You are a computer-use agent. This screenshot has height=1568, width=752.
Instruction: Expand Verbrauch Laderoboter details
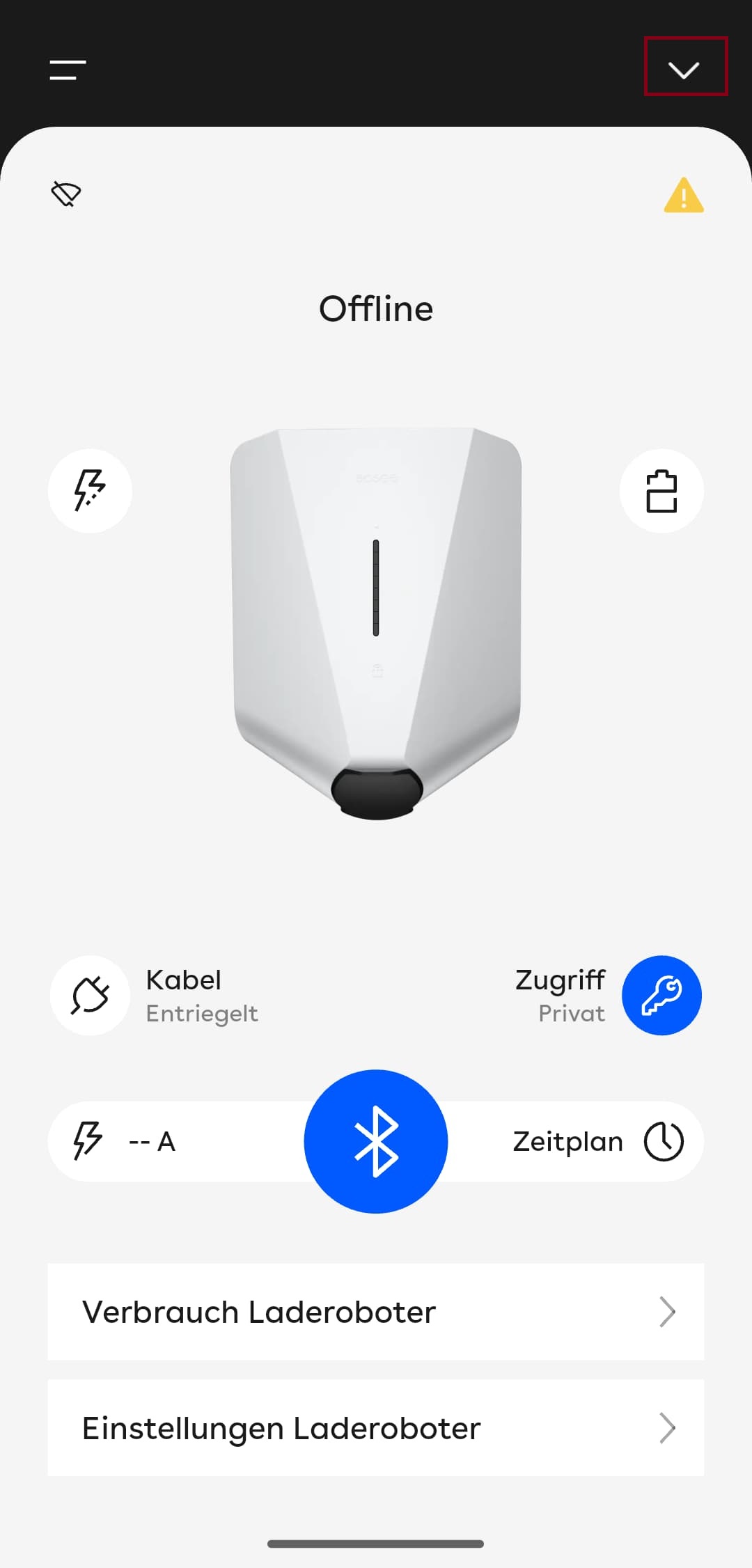[667, 1312]
